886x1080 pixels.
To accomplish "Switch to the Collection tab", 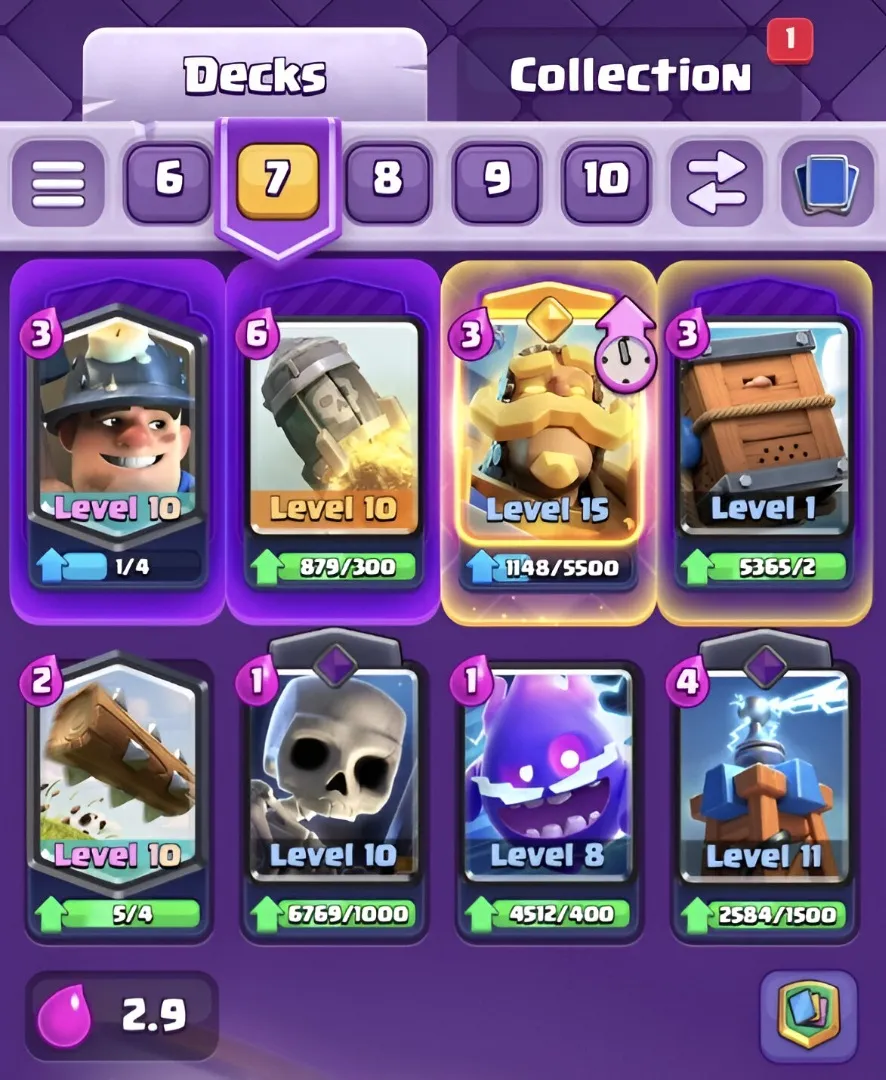I will point(630,76).
